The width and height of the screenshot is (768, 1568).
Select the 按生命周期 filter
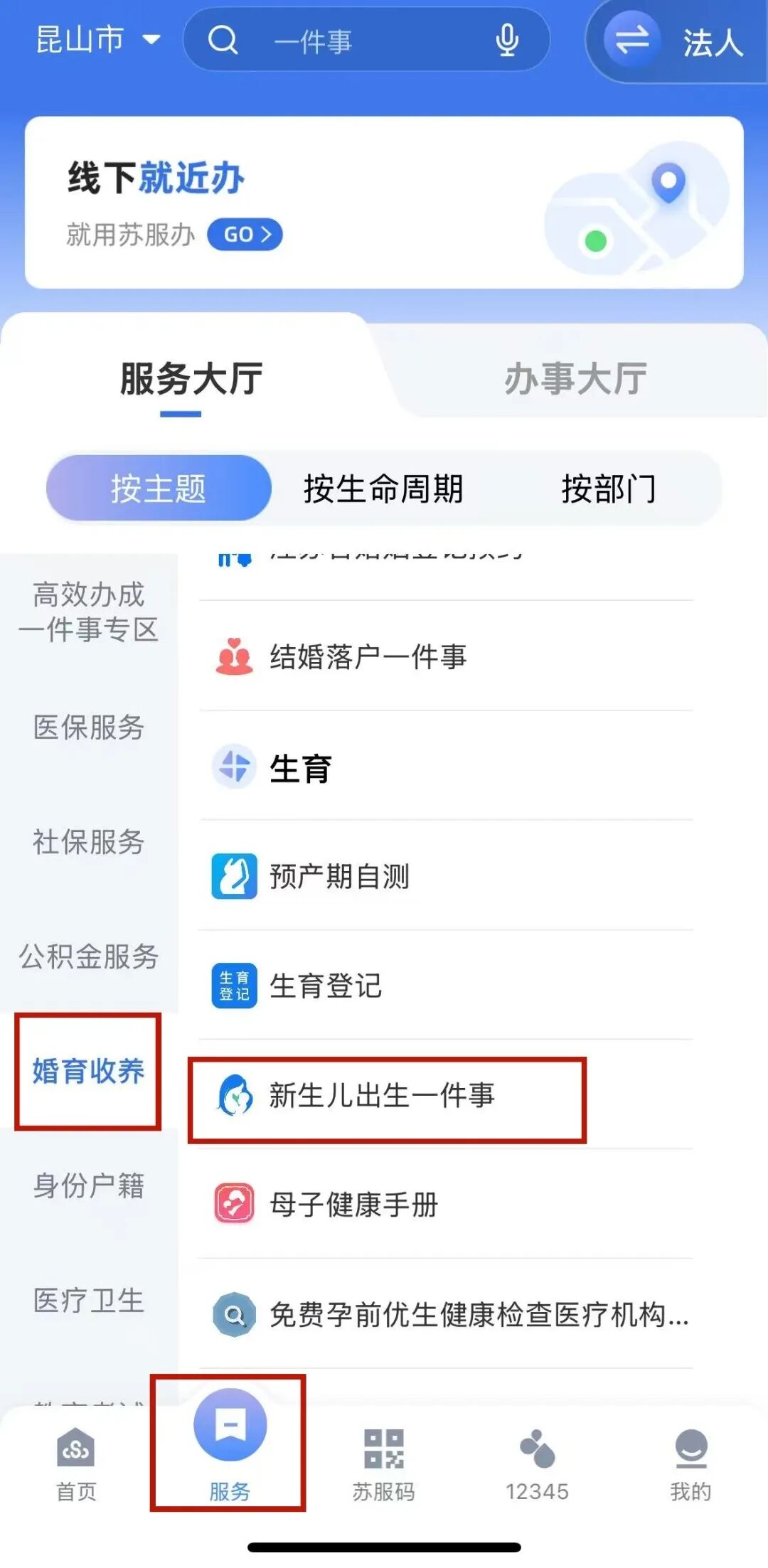383,489
